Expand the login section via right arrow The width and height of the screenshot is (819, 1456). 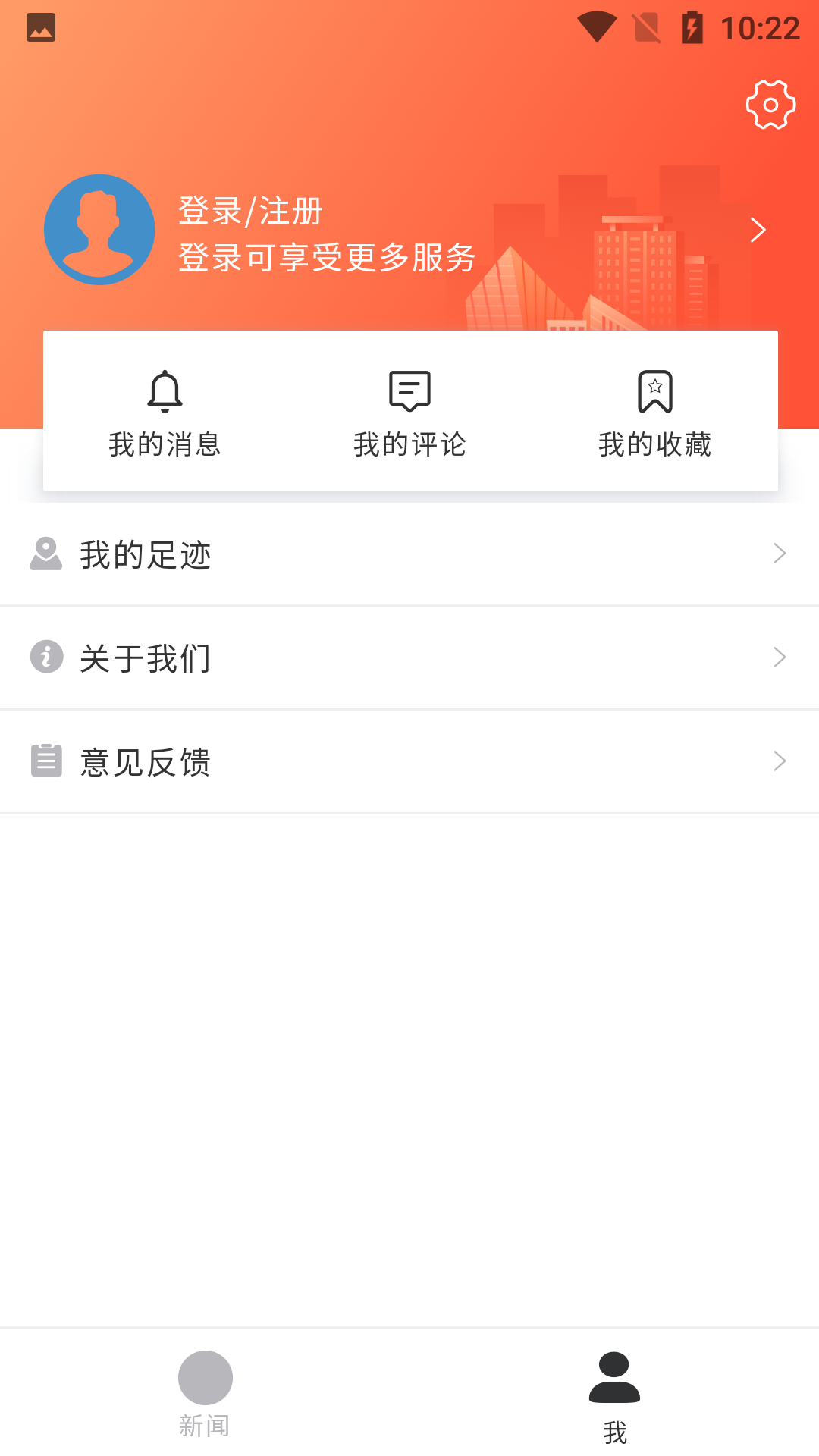tap(758, 229)
